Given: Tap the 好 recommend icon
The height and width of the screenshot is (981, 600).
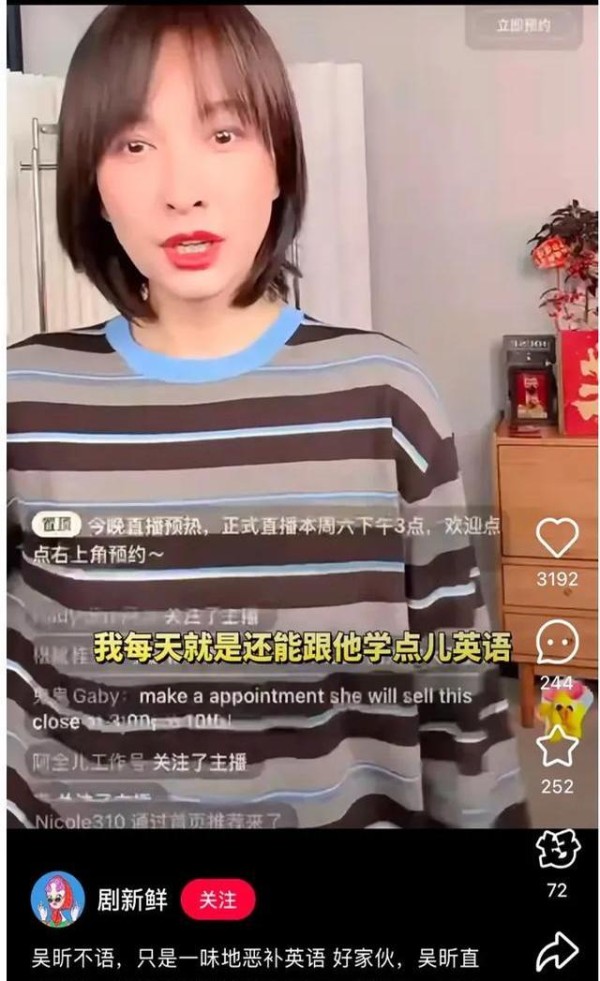Looking at the screenshot, I should coord(557,849).
